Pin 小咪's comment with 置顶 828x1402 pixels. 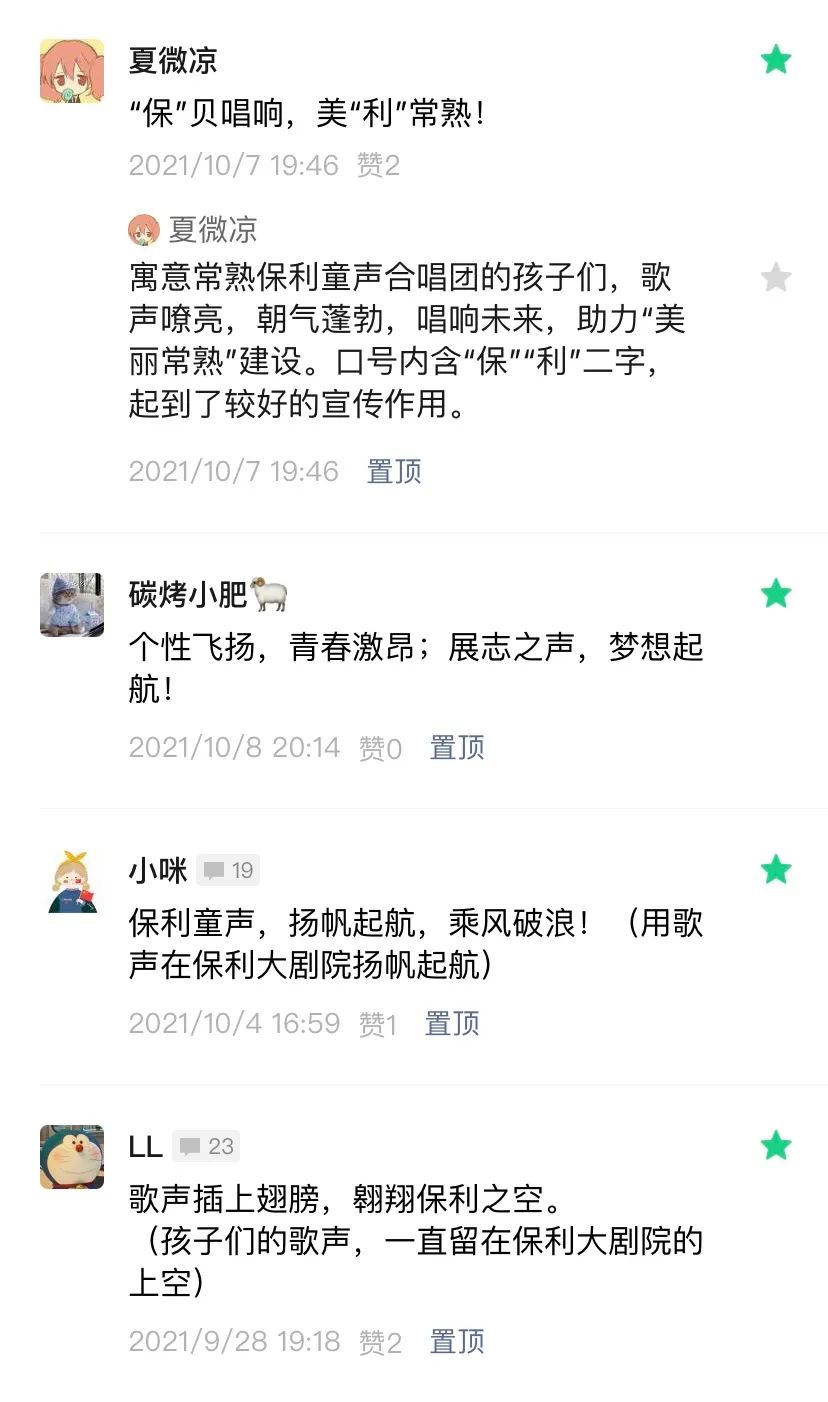click(x=452, y=1023)
